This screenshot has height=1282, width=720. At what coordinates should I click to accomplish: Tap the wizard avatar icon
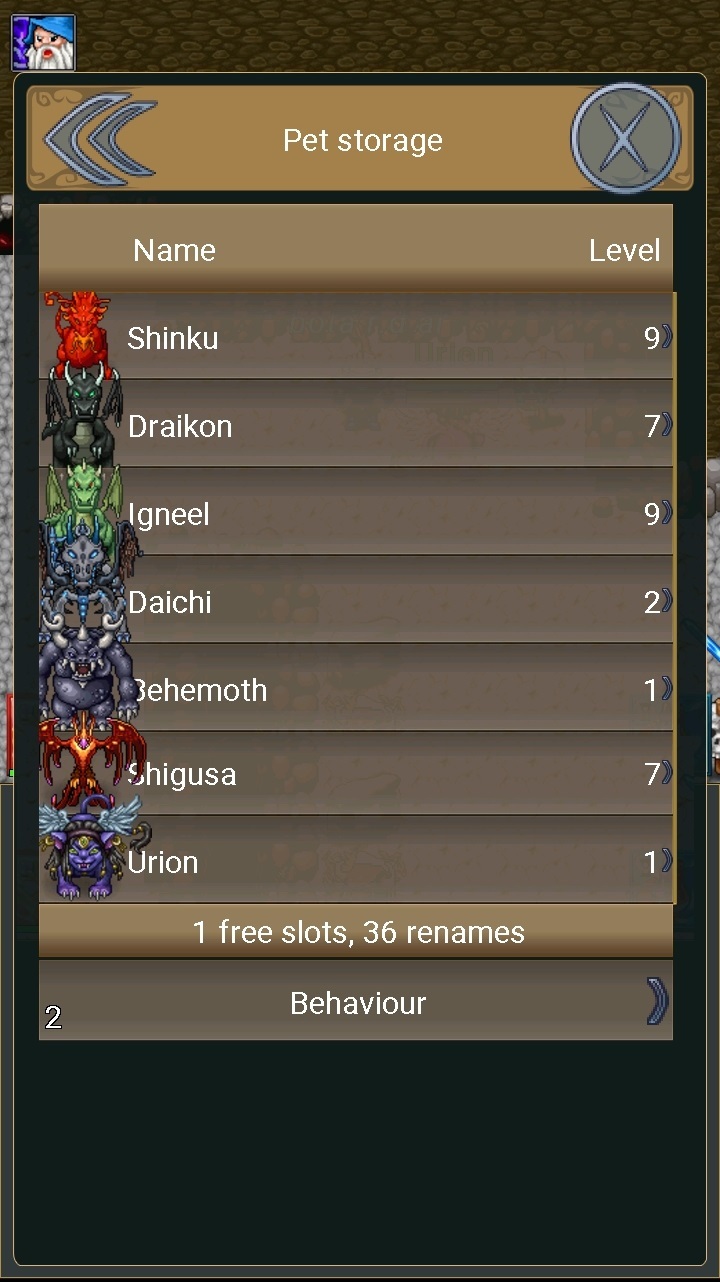coord(43,42)
